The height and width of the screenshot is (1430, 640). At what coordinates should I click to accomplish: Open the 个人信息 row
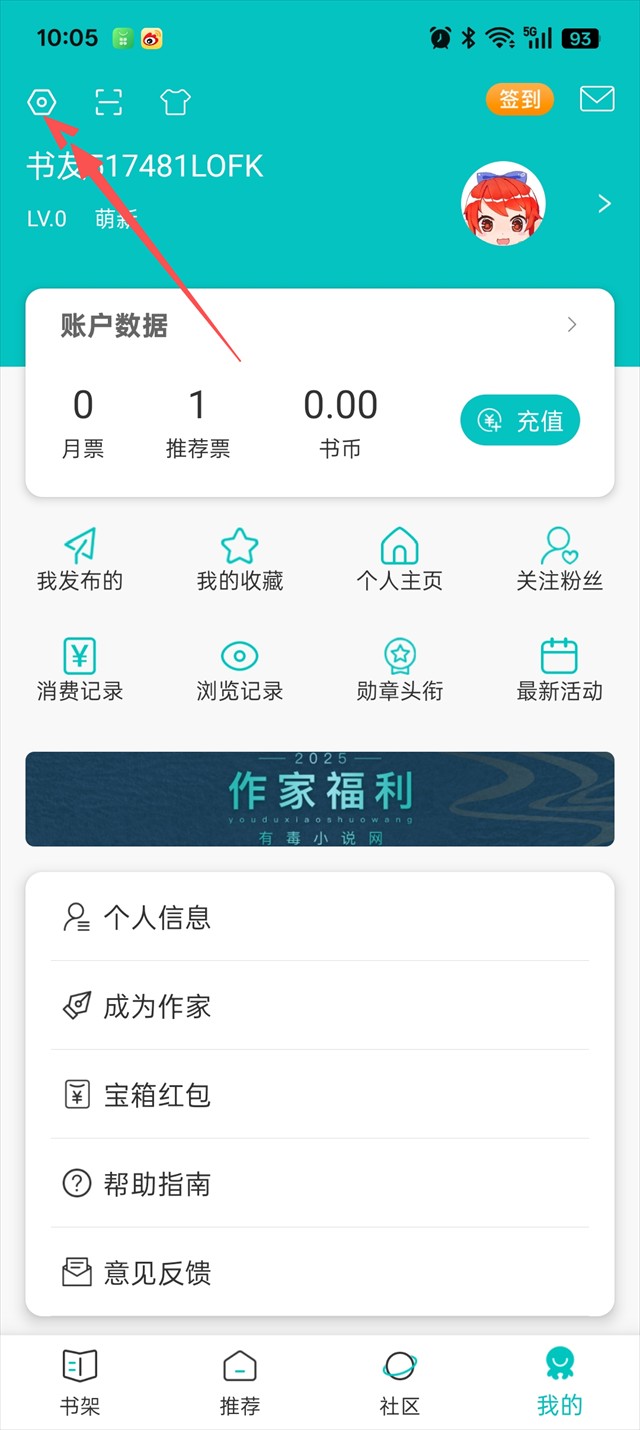320,917
